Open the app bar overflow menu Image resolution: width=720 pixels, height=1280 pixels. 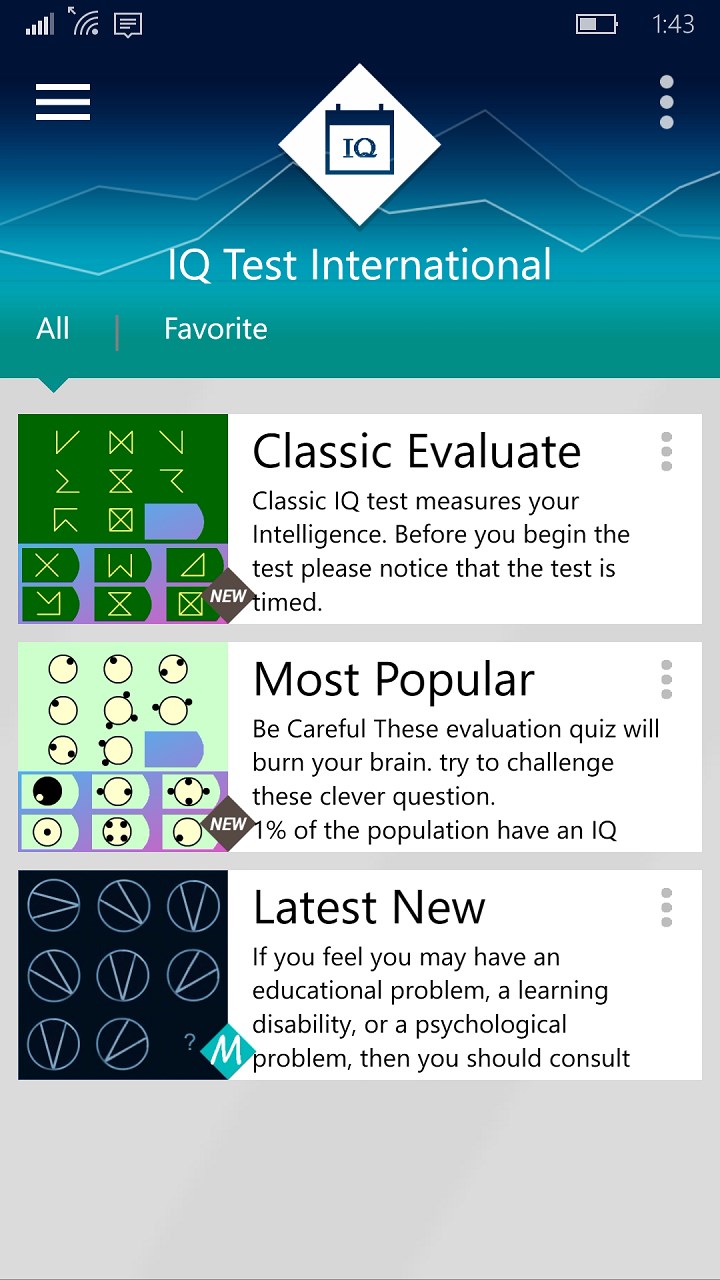click(x=667, y=102)
